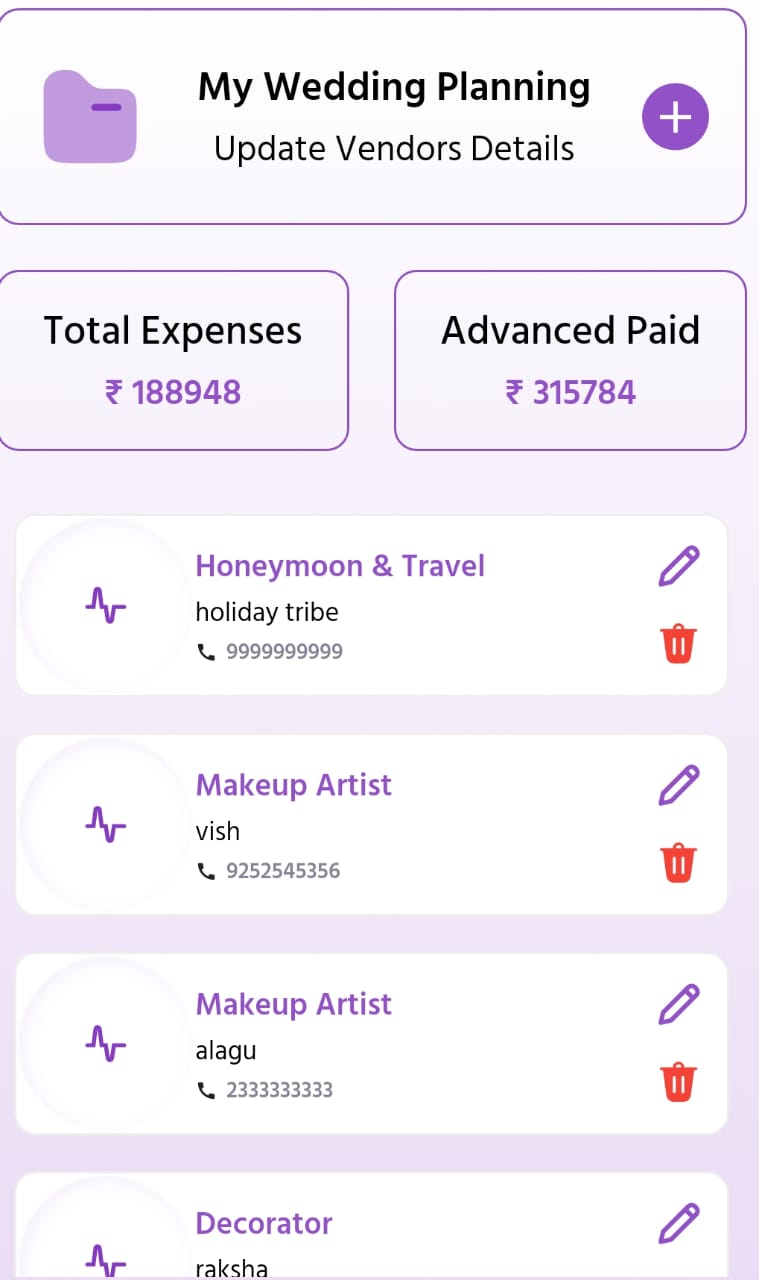Edit the alagu Makeup Artist entry

click(x=679, y=1004)
